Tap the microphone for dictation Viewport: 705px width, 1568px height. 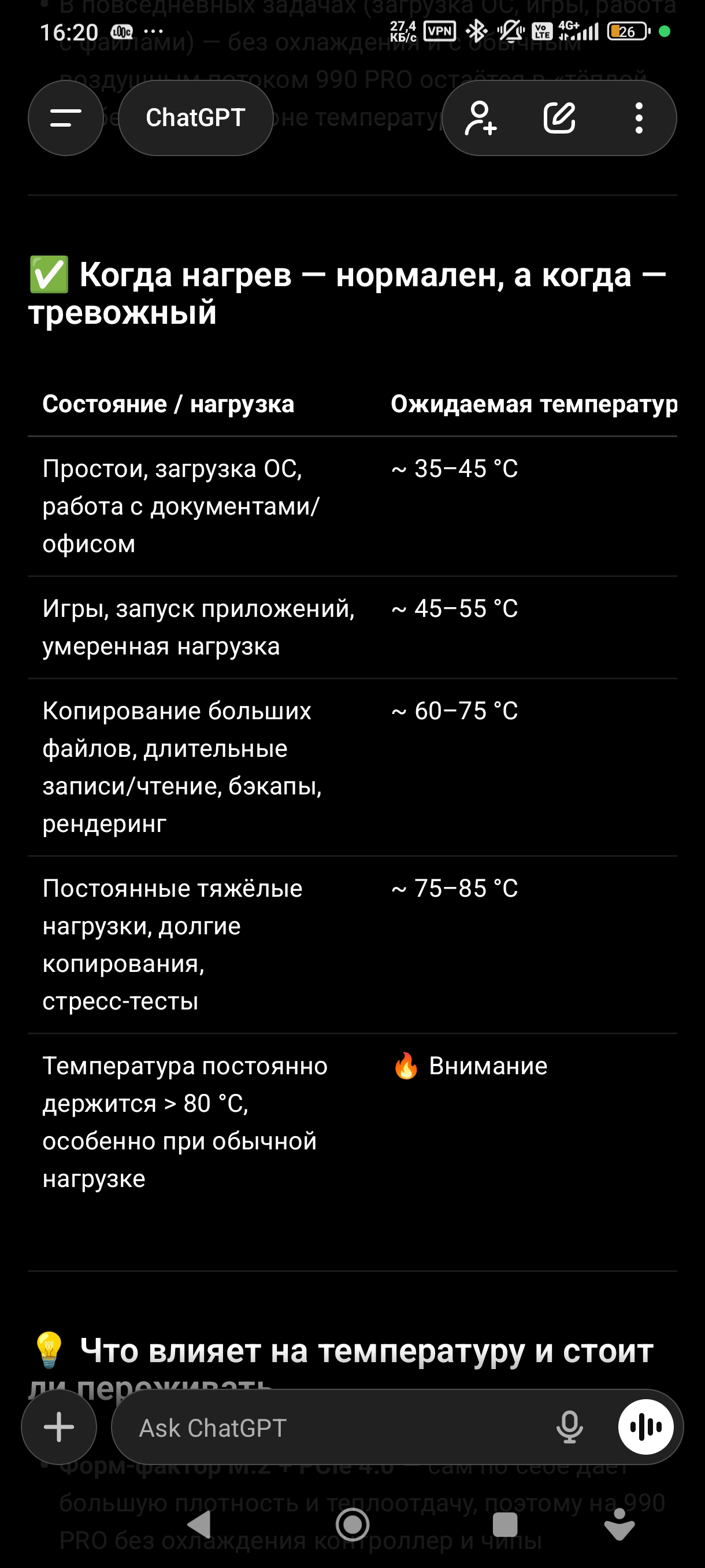coord(569,1428)
